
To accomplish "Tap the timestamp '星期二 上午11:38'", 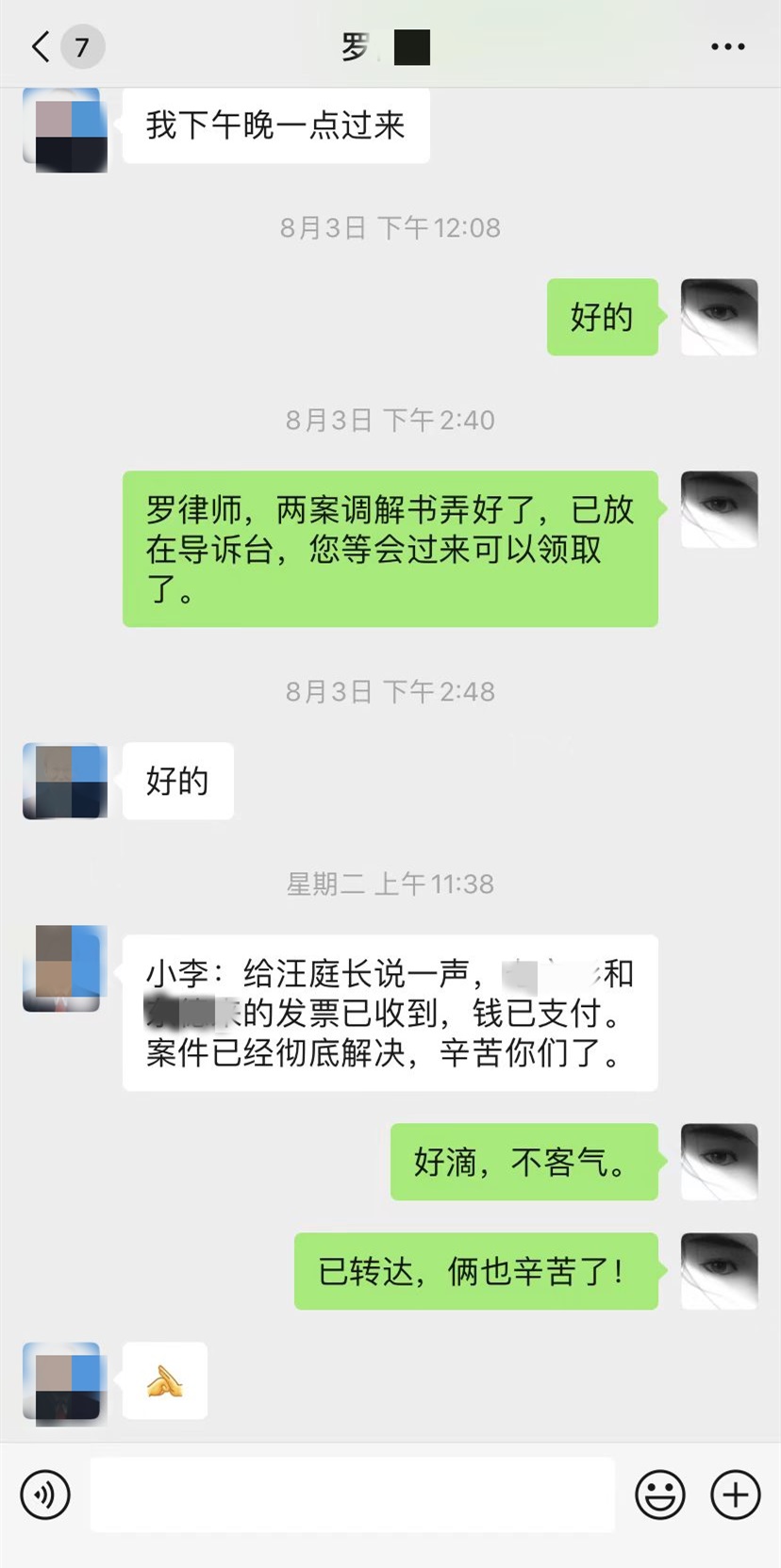I will (x=390, y=884).
